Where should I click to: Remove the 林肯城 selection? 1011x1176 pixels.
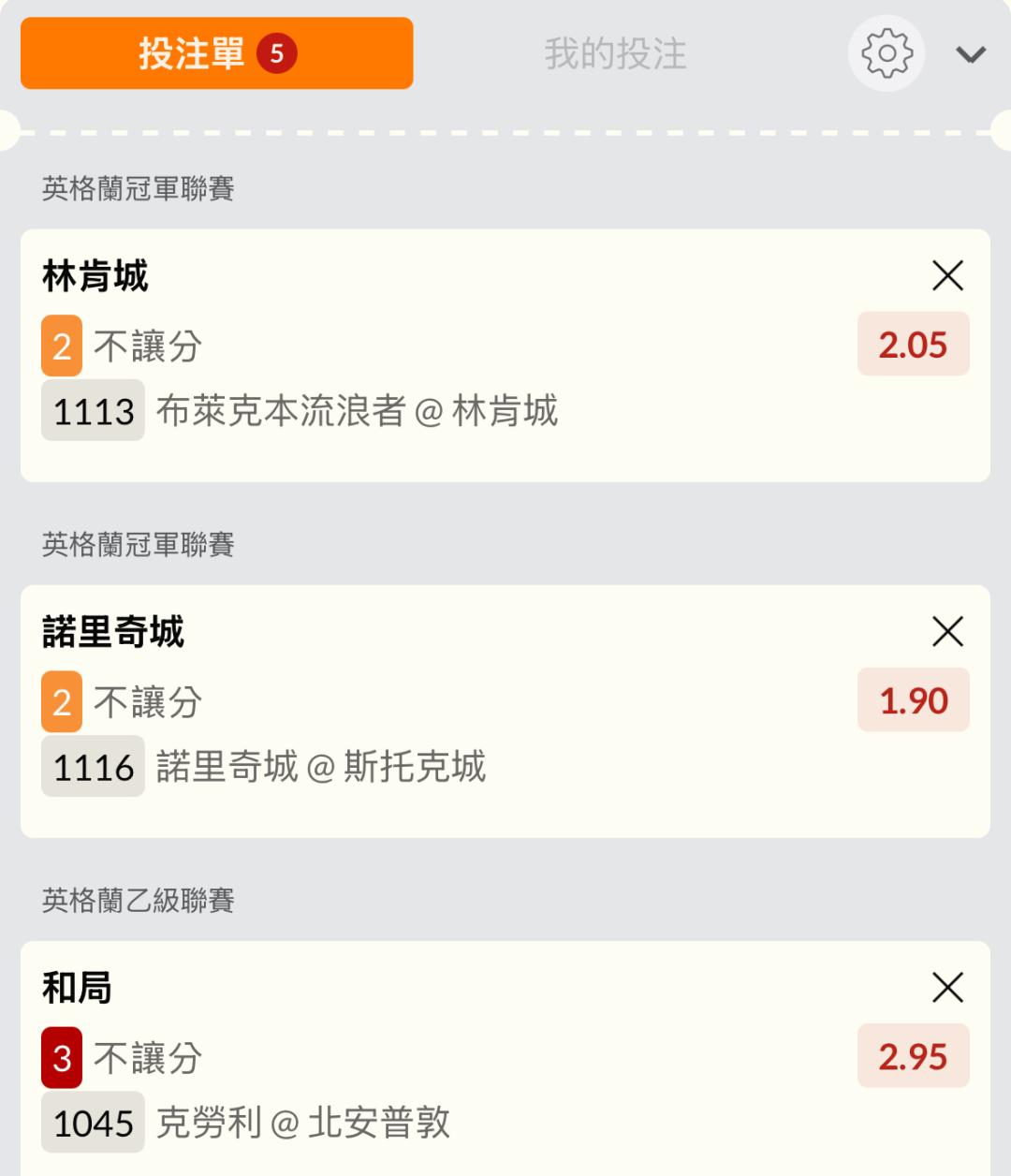[948, 276]
